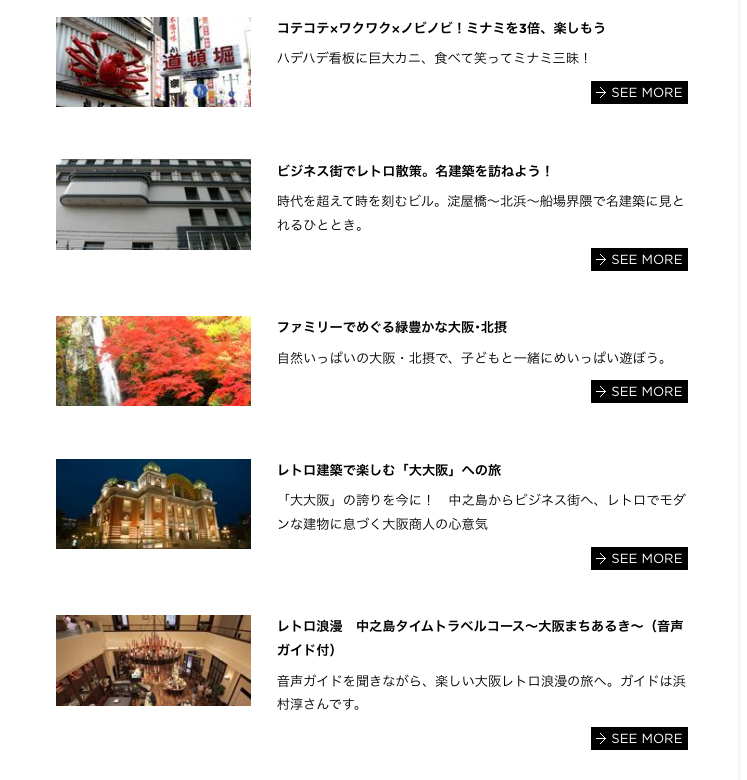Click the illuminated Central Public Hall night thumbnail
Viewport: 747px width, 780px height.
pos(153,504)
